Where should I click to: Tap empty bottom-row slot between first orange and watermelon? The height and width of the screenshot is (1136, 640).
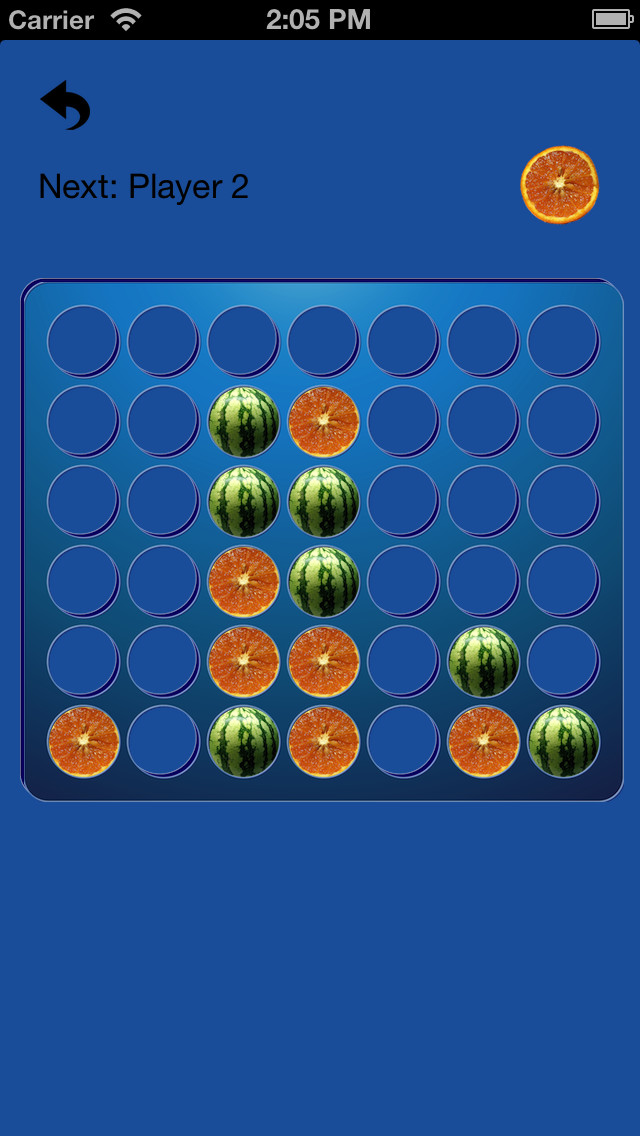163,740
